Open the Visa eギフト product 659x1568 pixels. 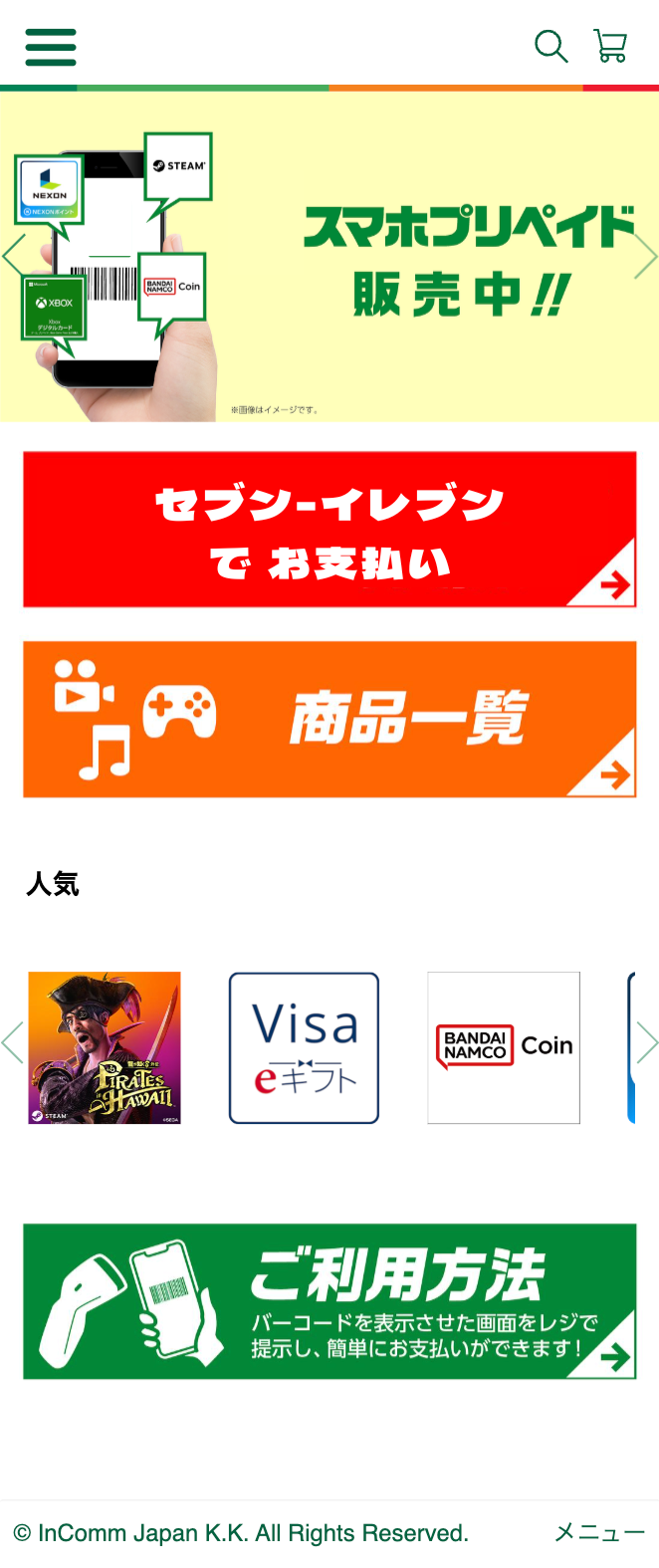304,1047
